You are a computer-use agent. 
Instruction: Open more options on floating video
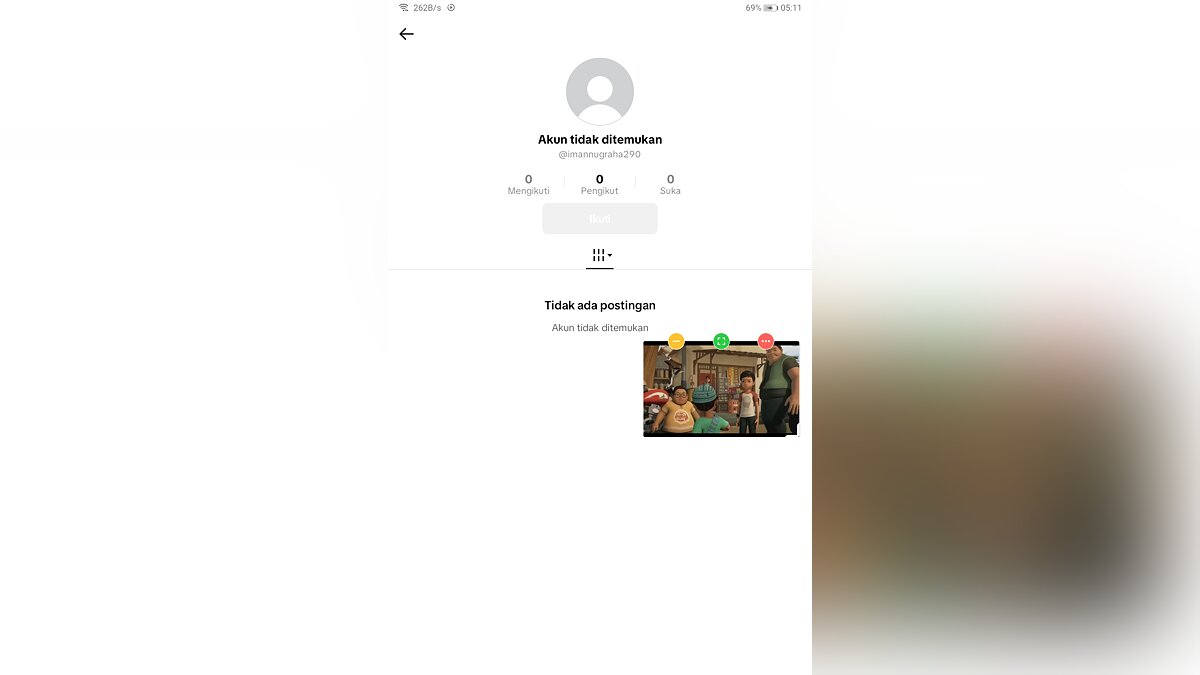766,341
